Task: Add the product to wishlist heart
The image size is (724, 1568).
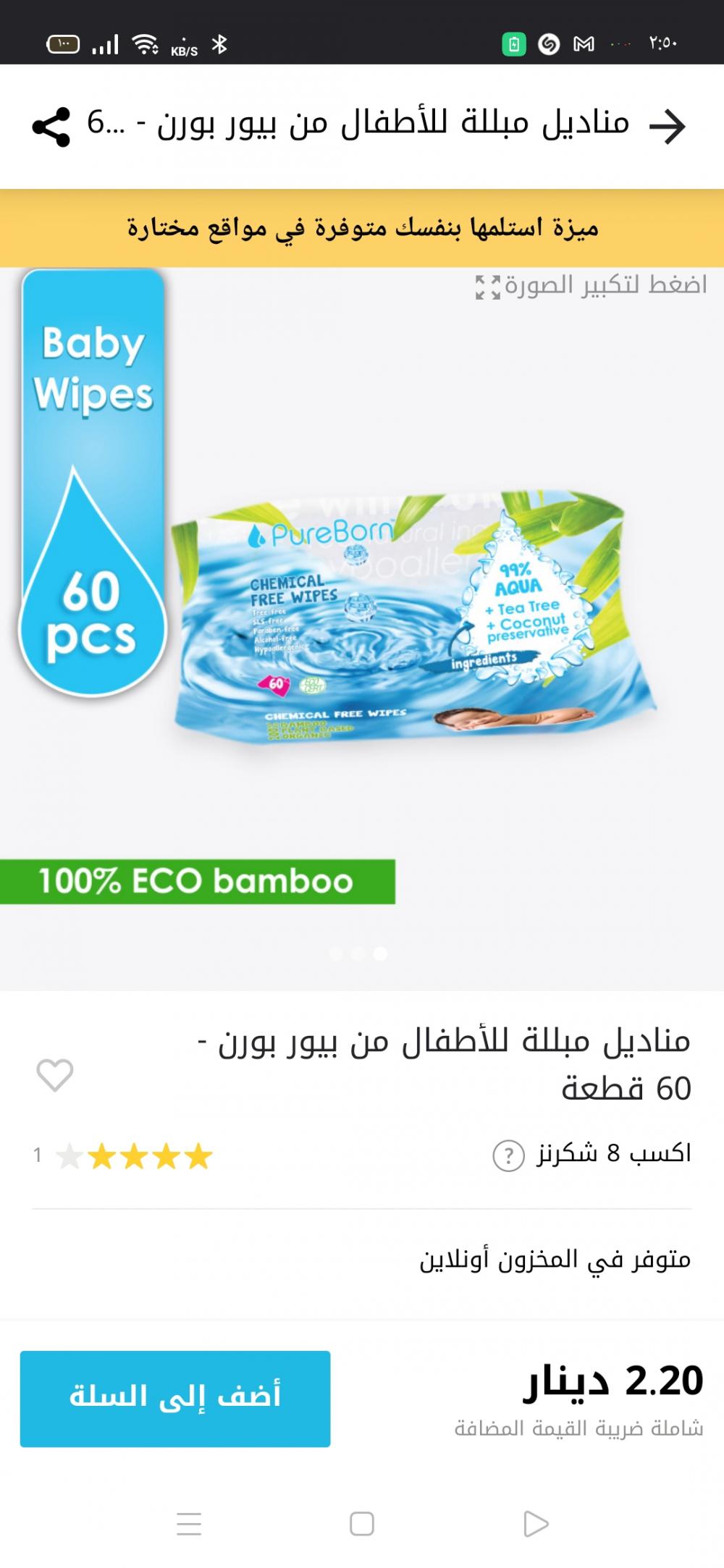Action: [55, 1074]
